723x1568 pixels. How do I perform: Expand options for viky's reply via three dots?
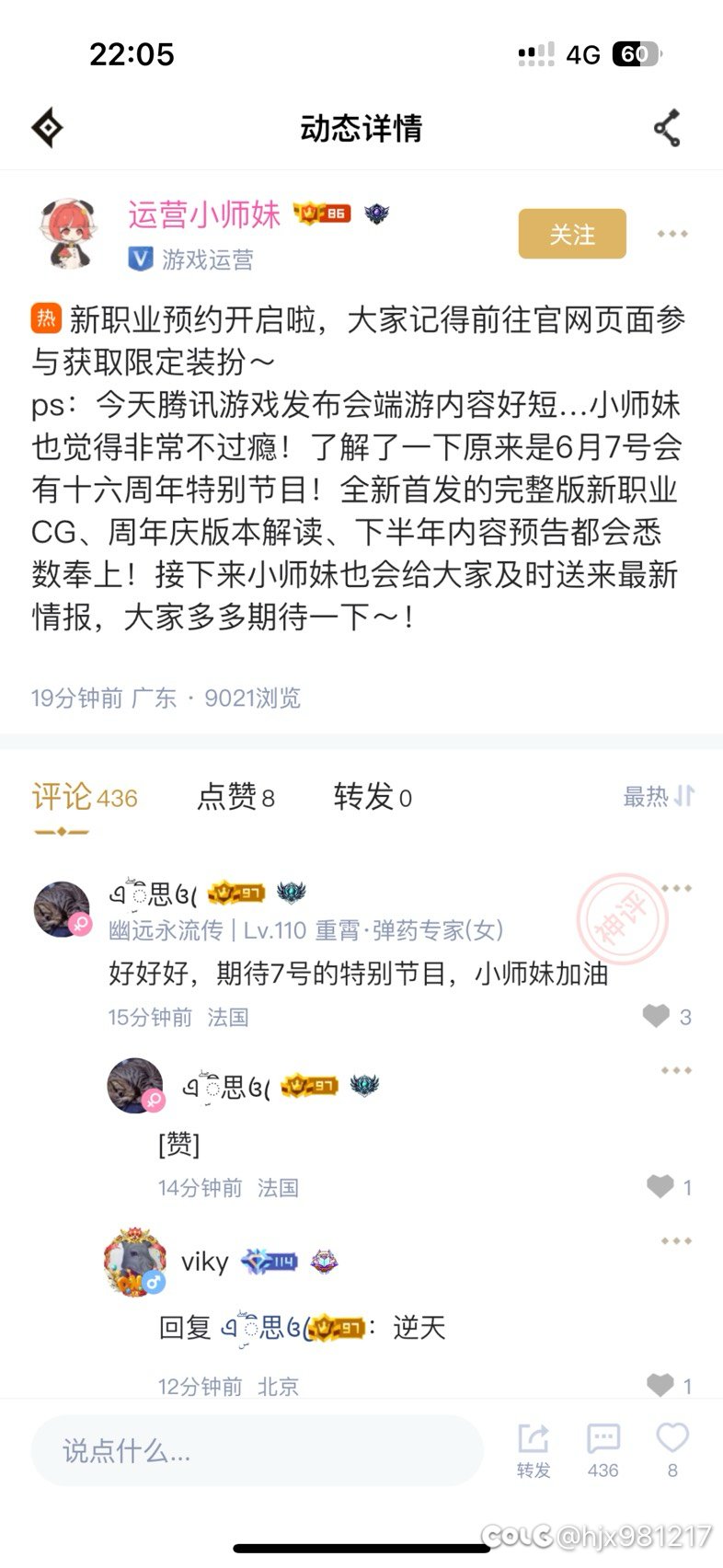click(x=677, y=1239)
